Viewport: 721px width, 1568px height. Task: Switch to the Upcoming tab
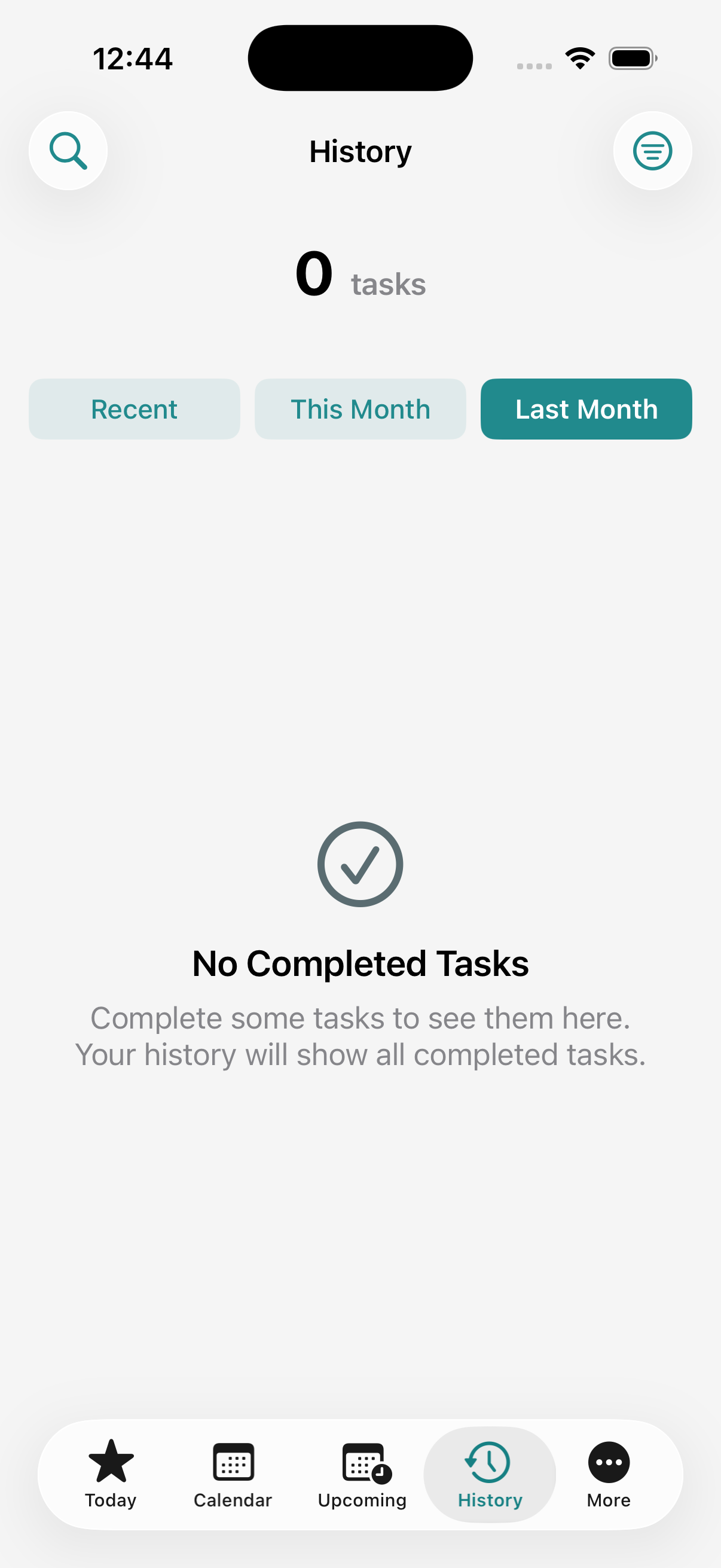pyautogui.click(x=363, y=1473)
